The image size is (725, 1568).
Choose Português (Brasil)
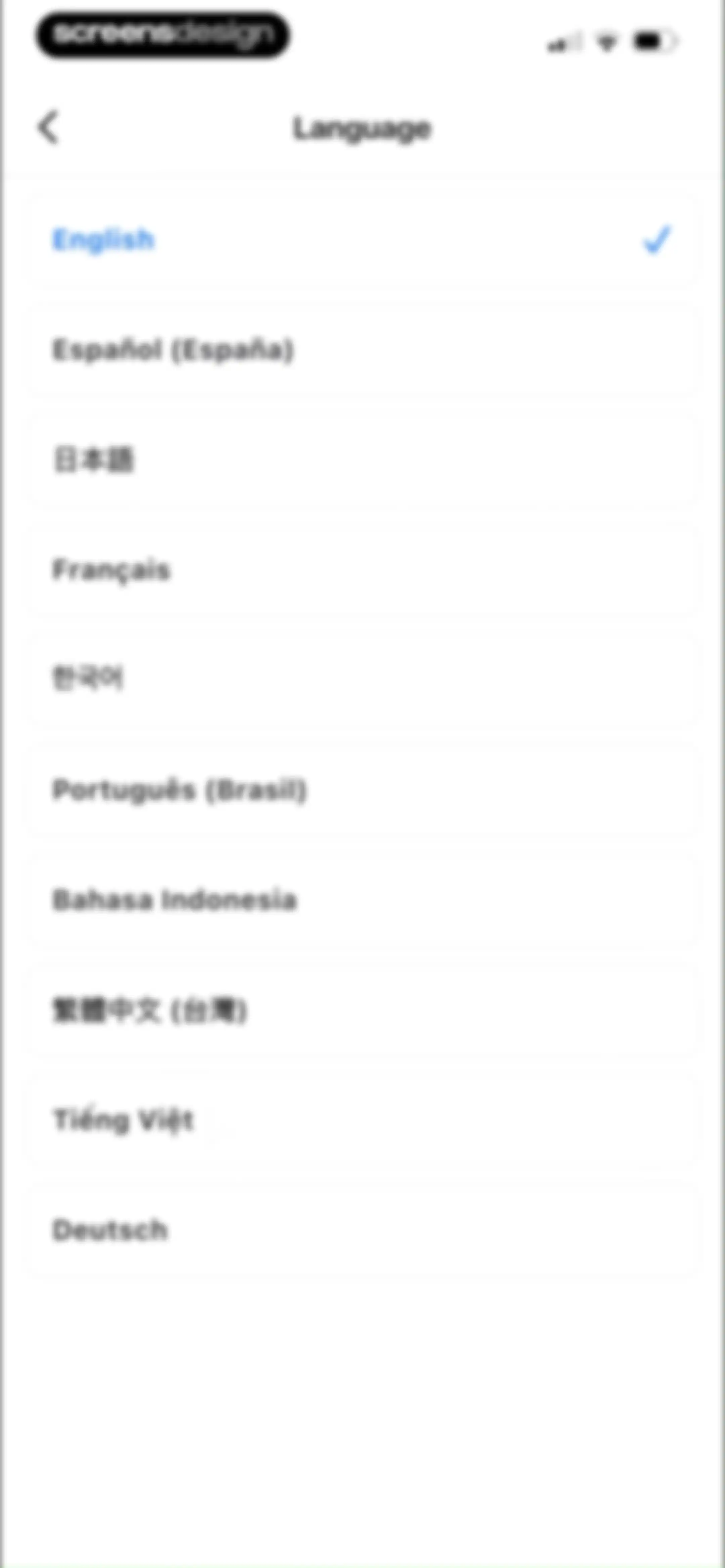[362, 789]
